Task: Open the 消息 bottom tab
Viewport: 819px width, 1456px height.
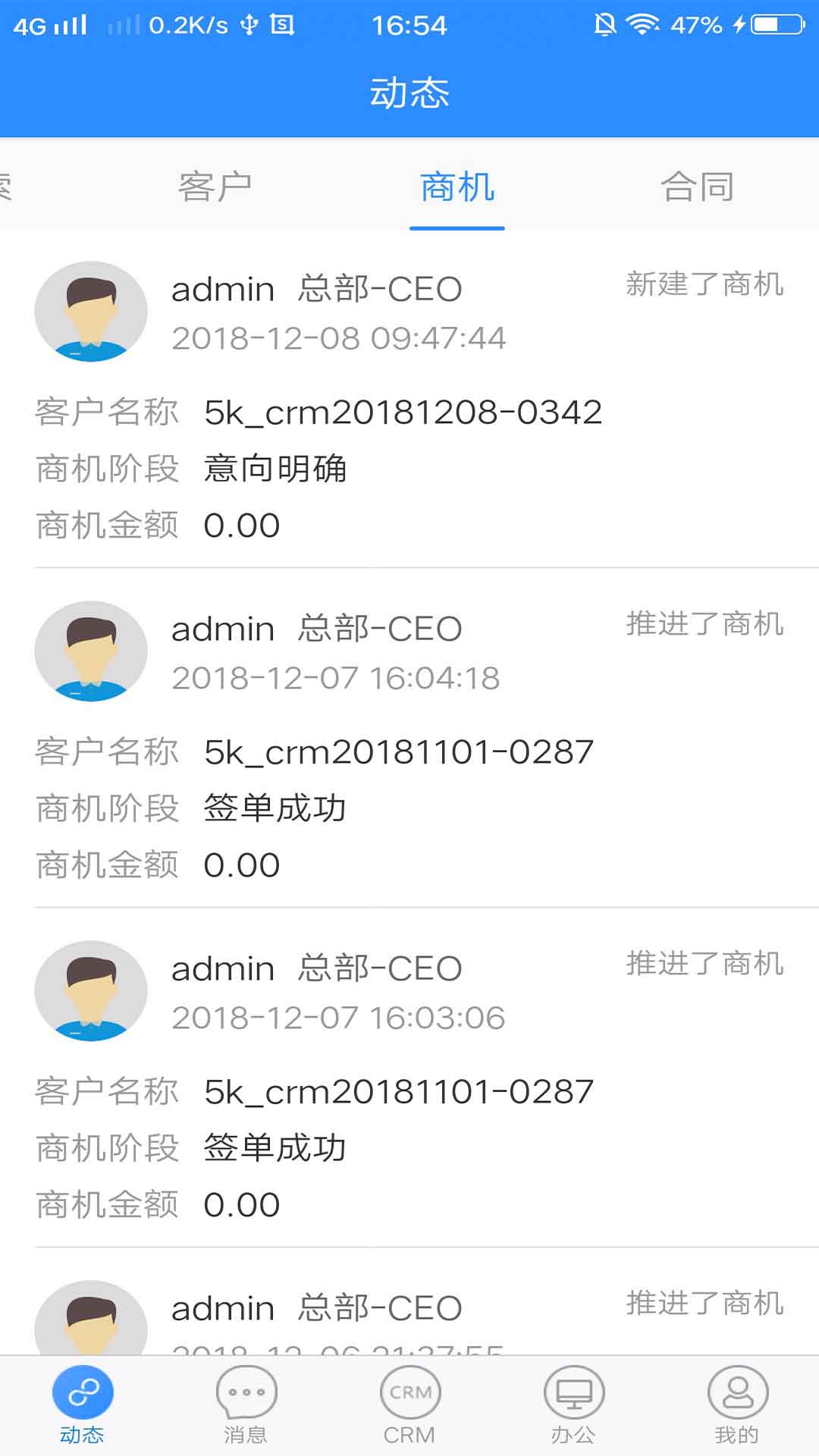Action: [246, 1405]
